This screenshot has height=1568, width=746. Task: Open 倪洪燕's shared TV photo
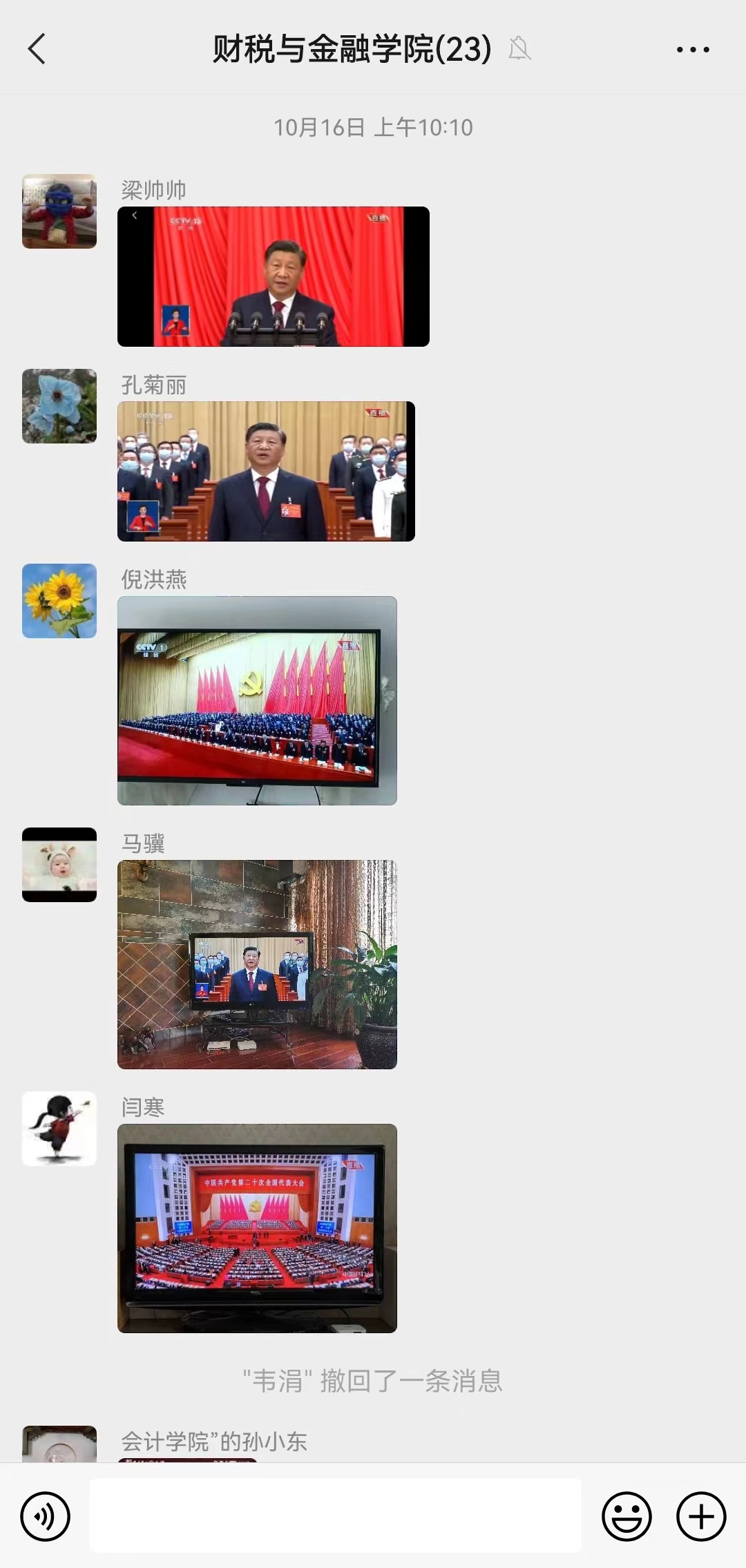coord(257,700)
